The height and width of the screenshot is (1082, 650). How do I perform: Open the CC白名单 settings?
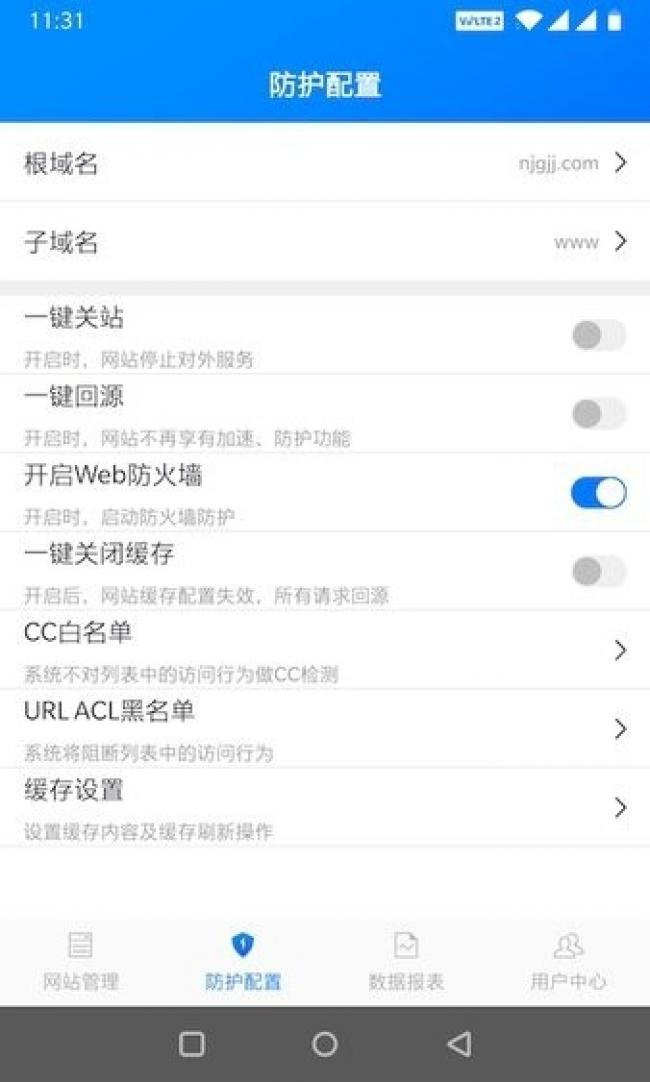pos(325,650)
